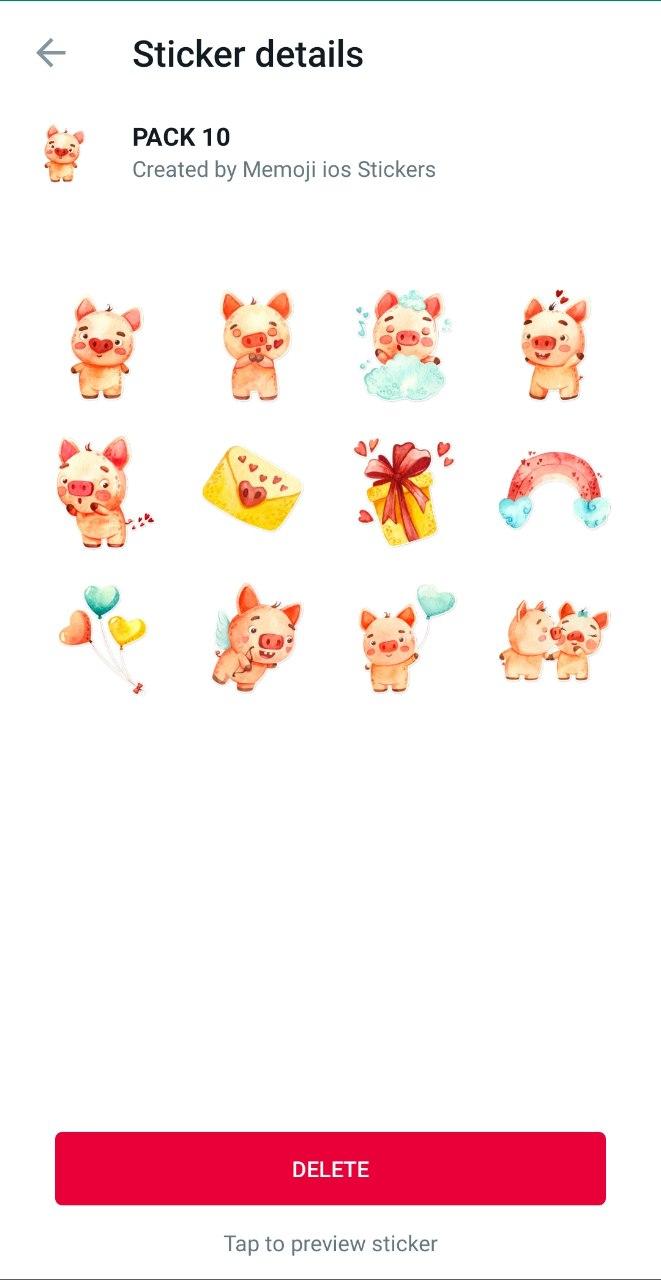Delete the PACK 10 sticker pack
The image size is (661, 1280).
(x=330, y=1168)
